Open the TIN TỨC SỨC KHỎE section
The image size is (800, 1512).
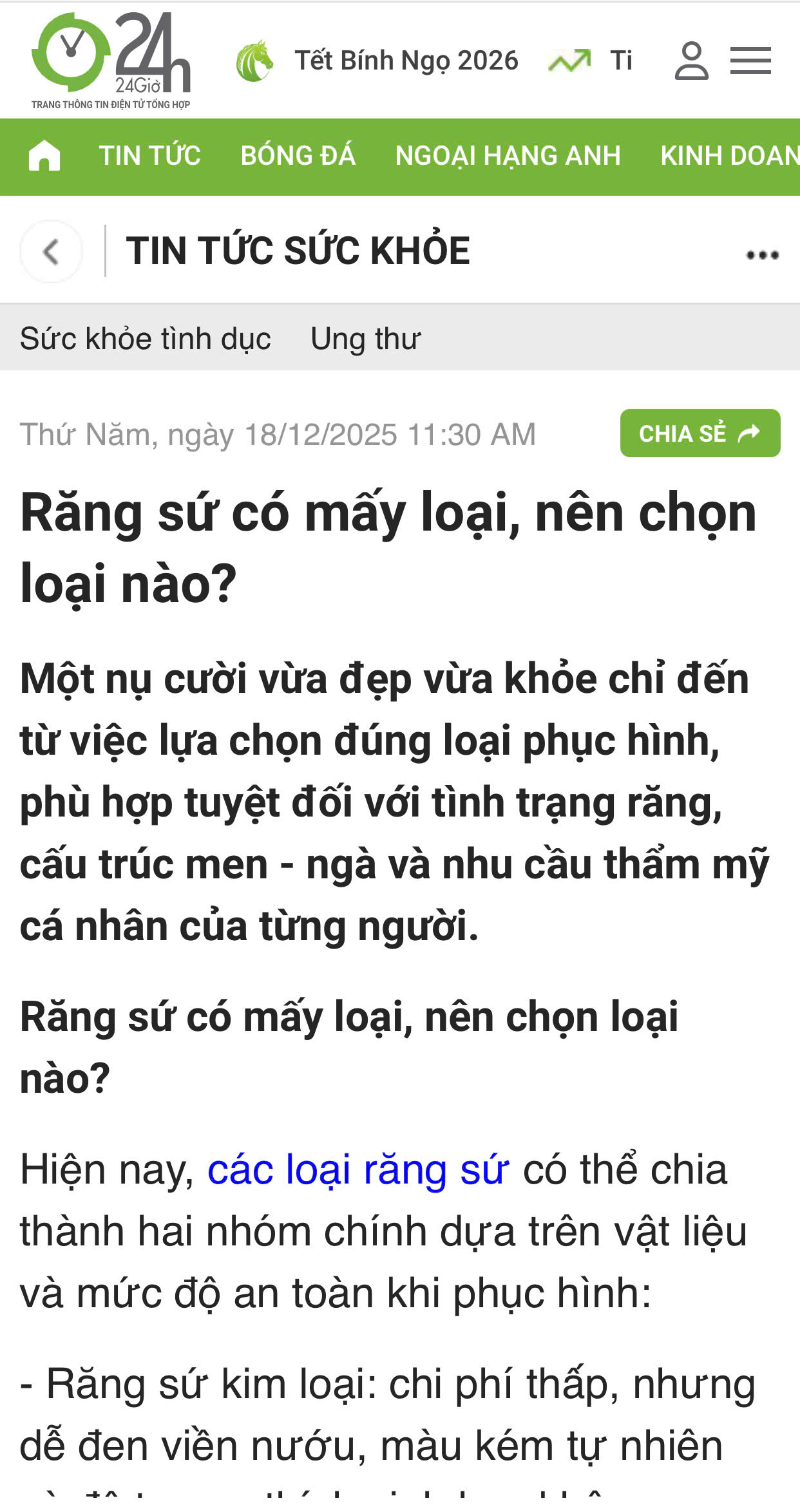pyautogui.click(x=298, y=251)
